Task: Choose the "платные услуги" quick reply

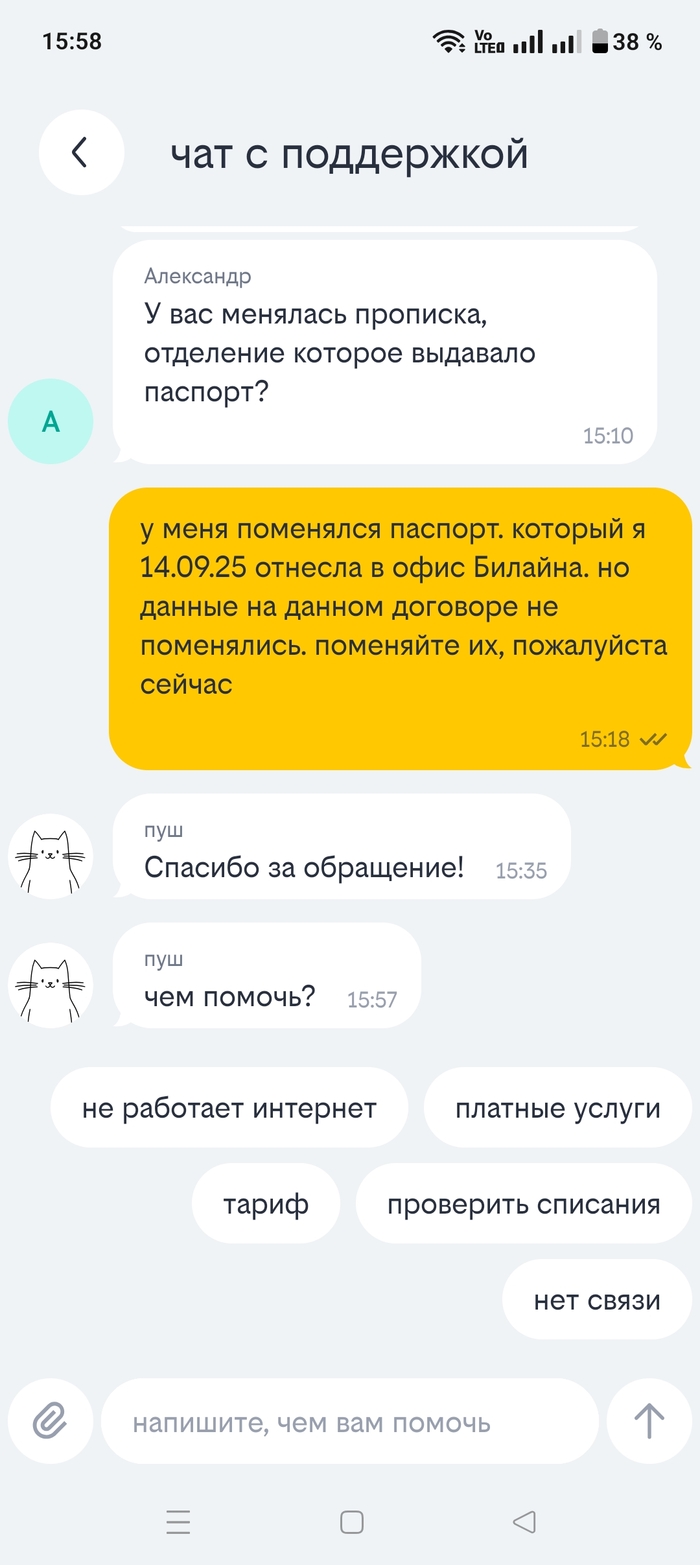Action: coord(558,1107)
